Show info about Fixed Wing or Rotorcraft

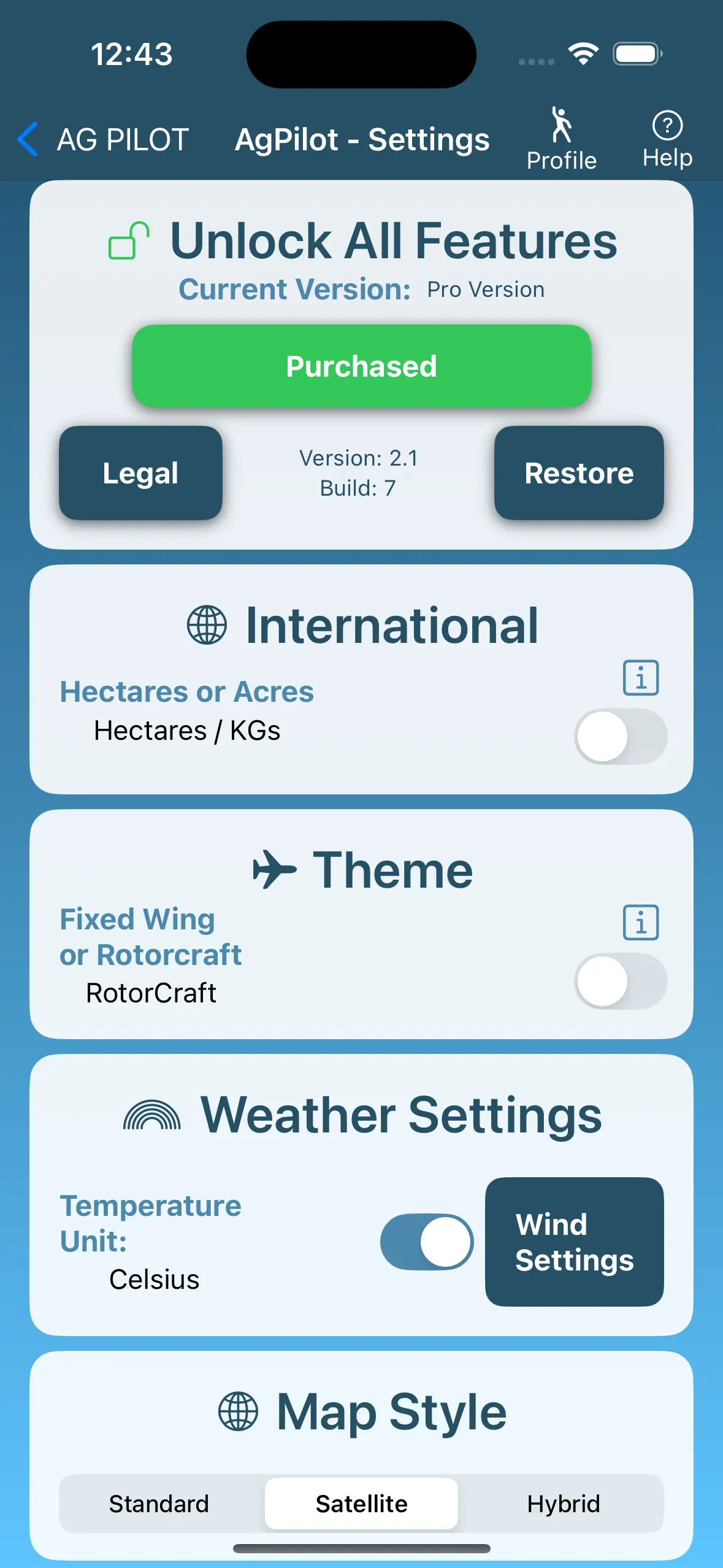(641, 922)
